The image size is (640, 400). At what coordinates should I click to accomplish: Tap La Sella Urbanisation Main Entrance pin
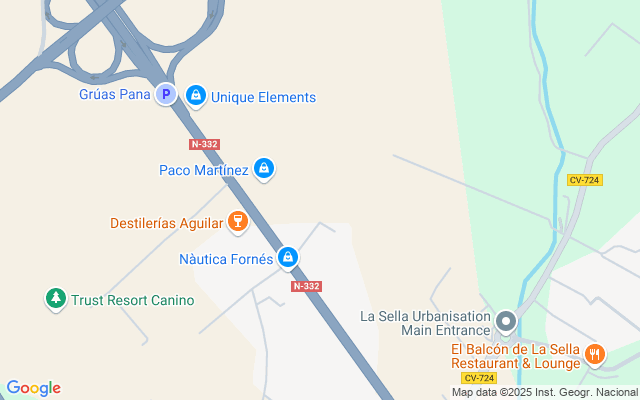(506, 322)
